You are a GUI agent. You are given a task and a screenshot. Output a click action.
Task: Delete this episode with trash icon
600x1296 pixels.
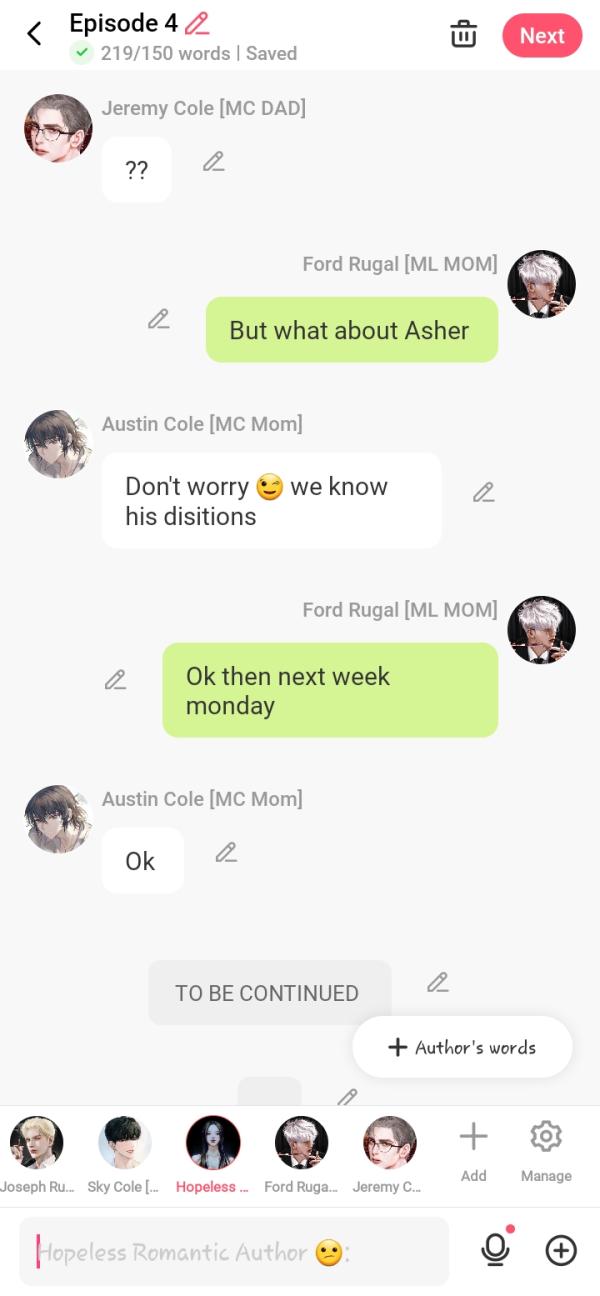point(463,34)
